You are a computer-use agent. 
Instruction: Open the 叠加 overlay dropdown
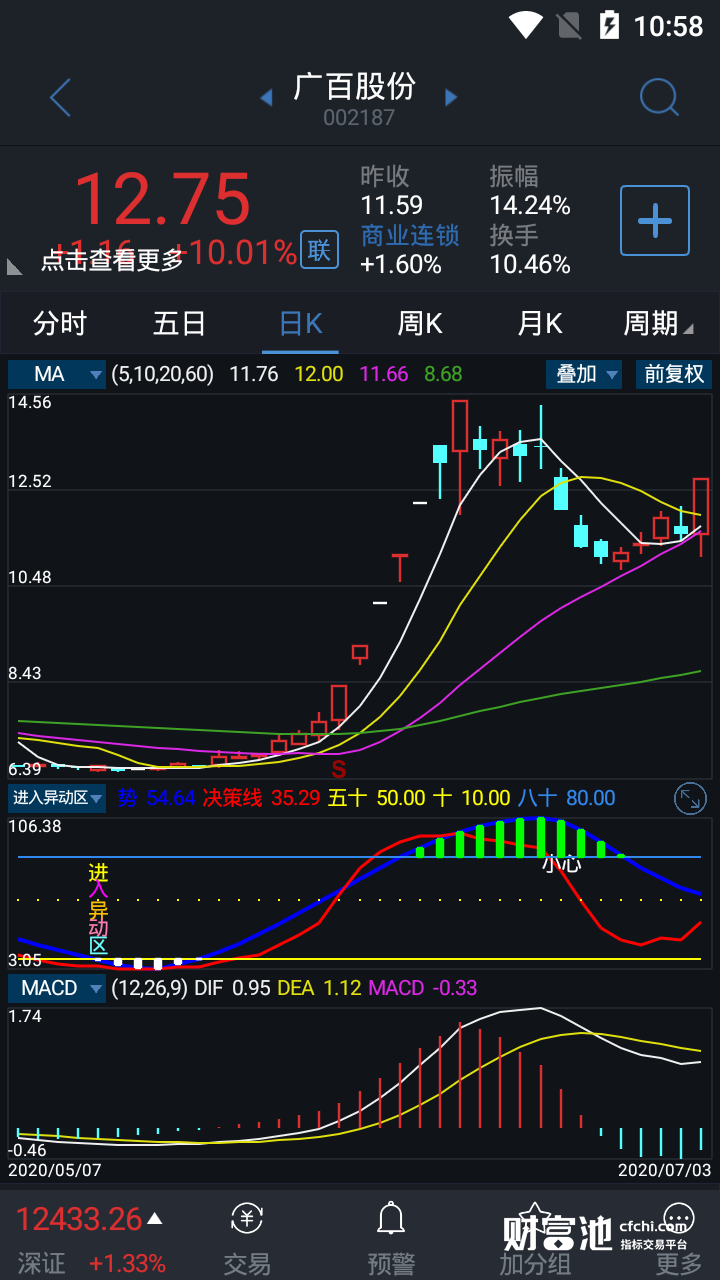[x=584, y=375]
